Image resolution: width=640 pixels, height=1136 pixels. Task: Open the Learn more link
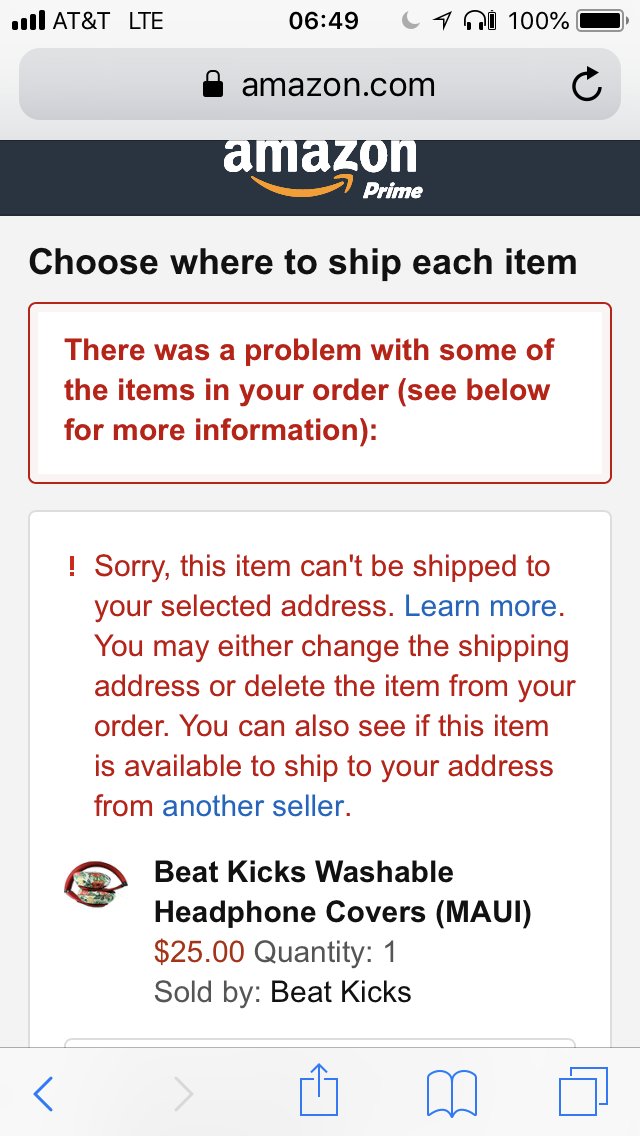tap(481, 606)
